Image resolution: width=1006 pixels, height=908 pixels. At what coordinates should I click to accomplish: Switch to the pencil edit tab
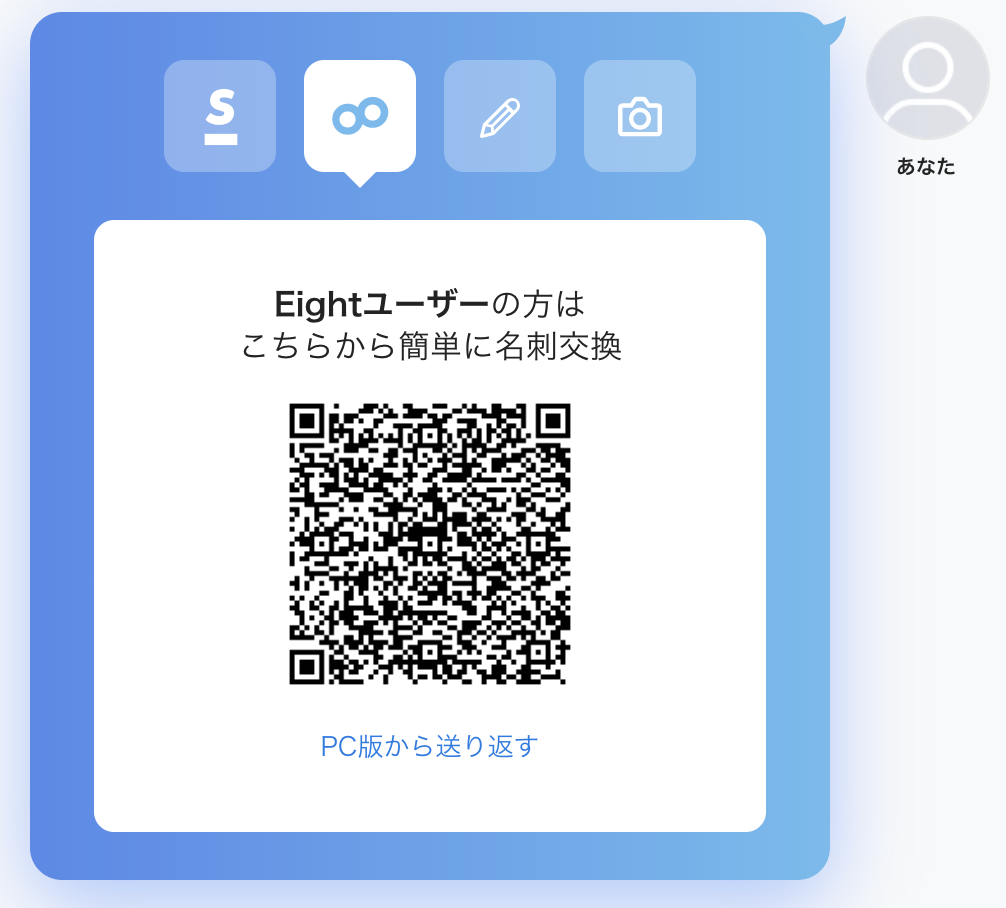(500, 116)
